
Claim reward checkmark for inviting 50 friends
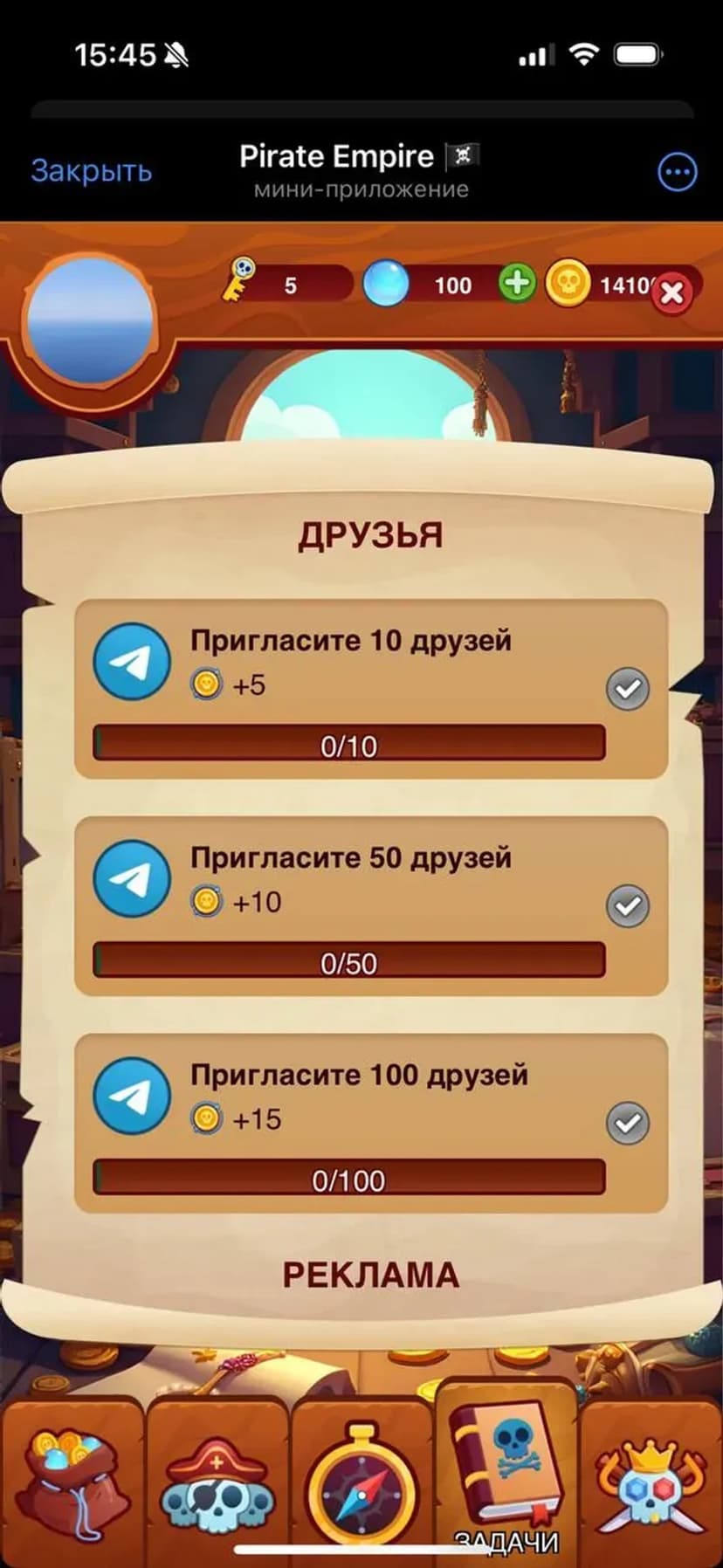tap(628, 906)
